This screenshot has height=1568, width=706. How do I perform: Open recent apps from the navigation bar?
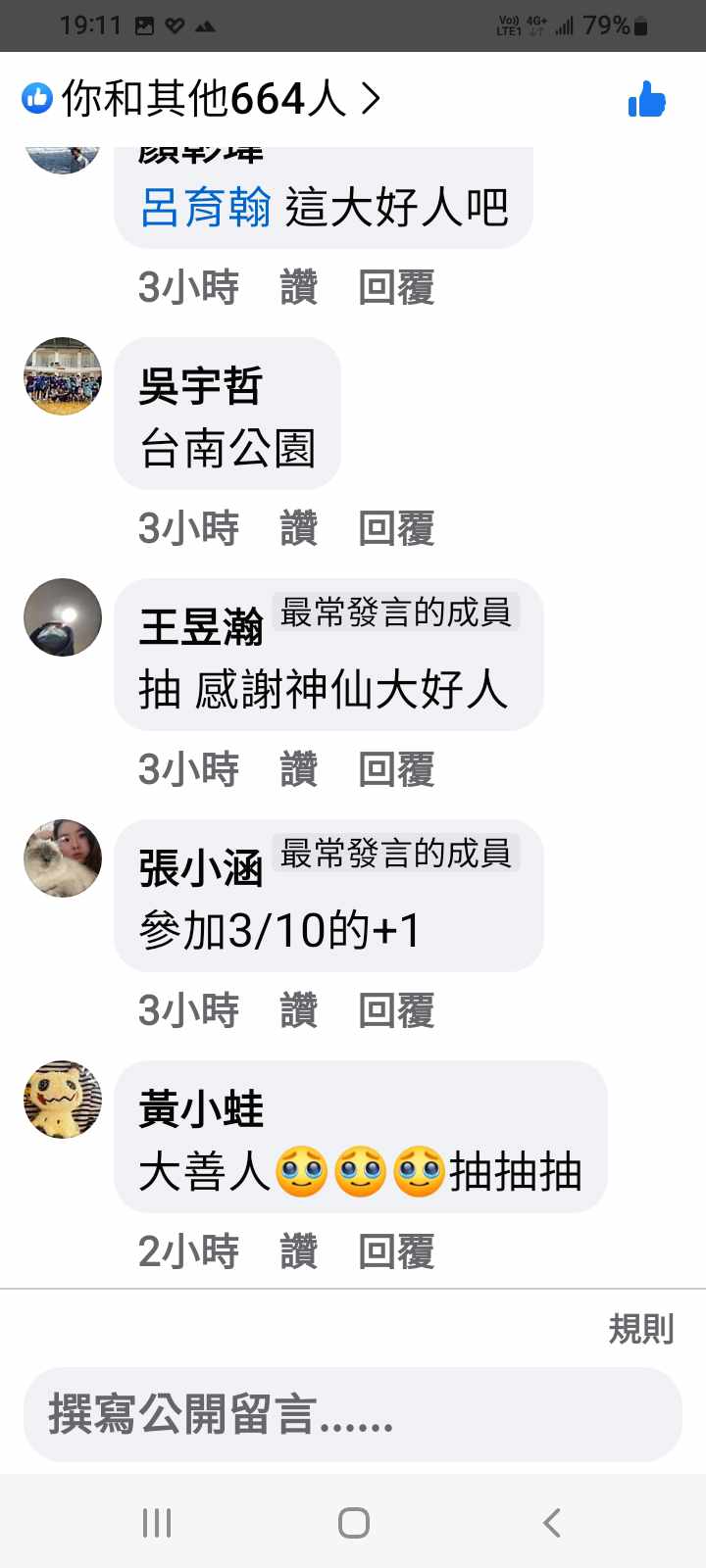(157, 1522)
